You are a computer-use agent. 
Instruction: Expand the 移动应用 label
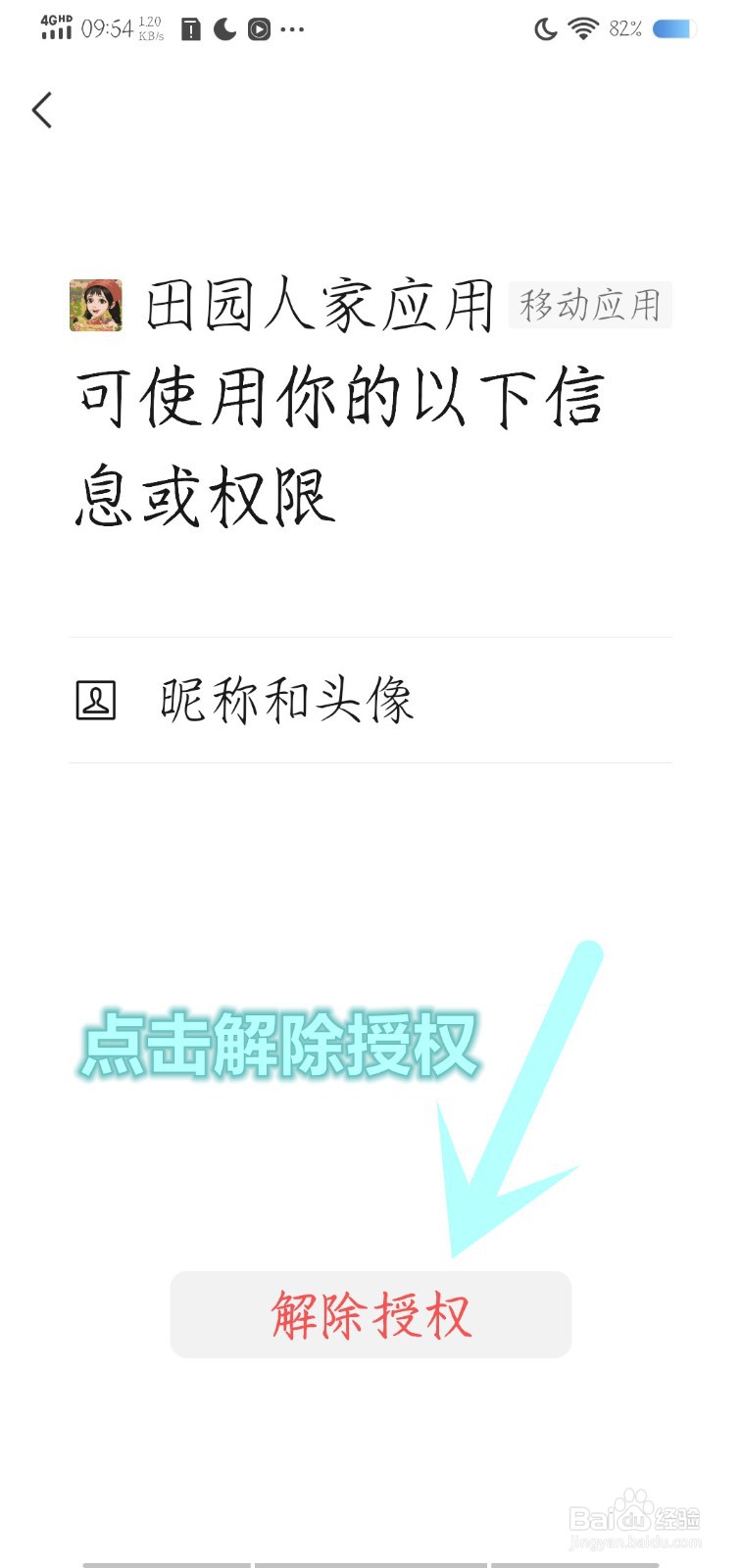click(x=591, y=307)
